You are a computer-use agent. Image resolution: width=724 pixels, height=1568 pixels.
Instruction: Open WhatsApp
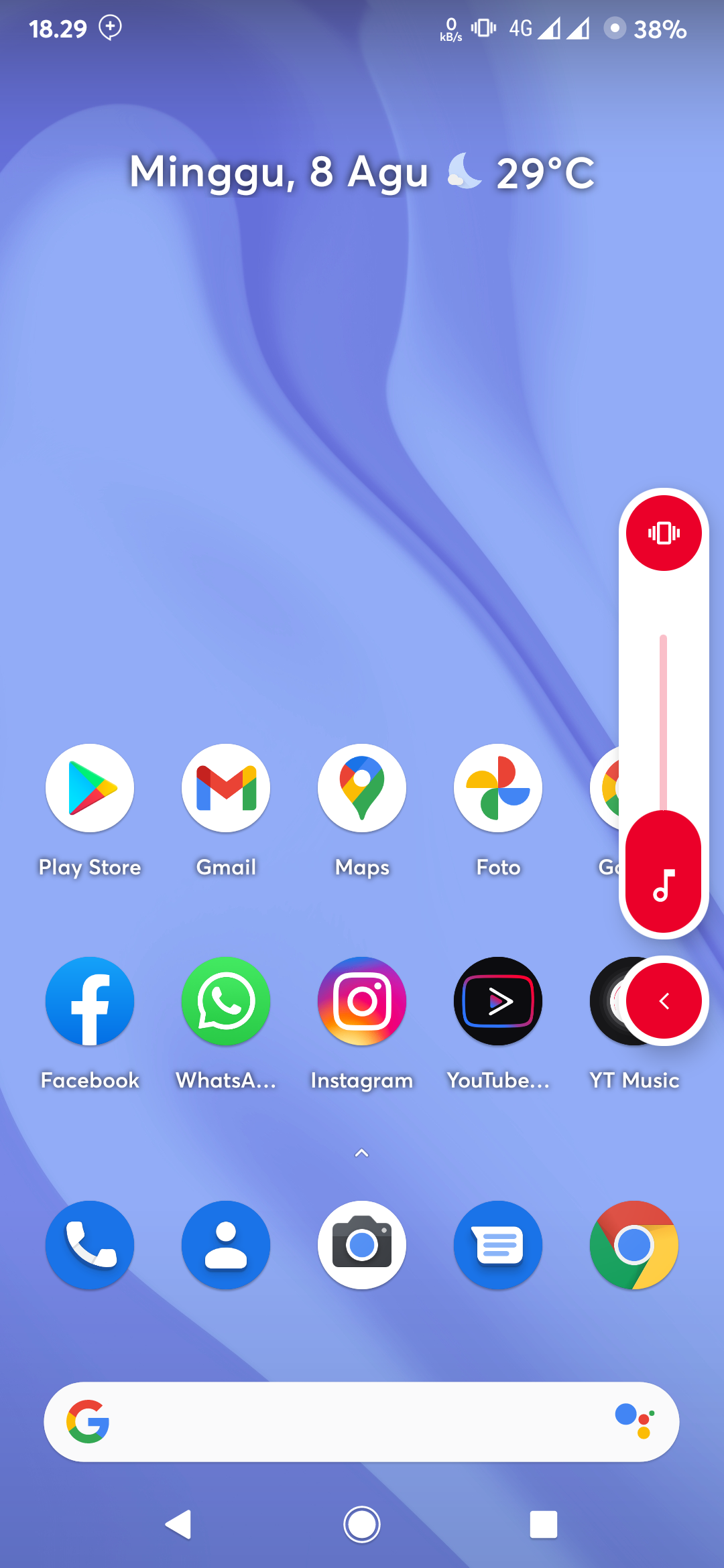point(226,1001)
